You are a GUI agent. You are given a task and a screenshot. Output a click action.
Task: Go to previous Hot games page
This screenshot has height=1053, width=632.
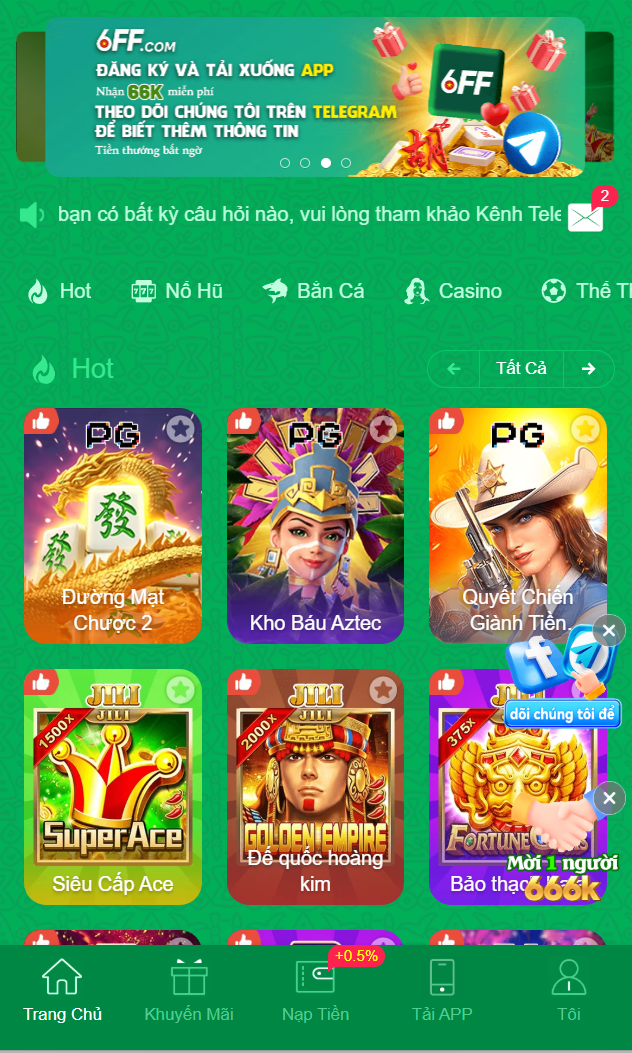coord(454,369)
